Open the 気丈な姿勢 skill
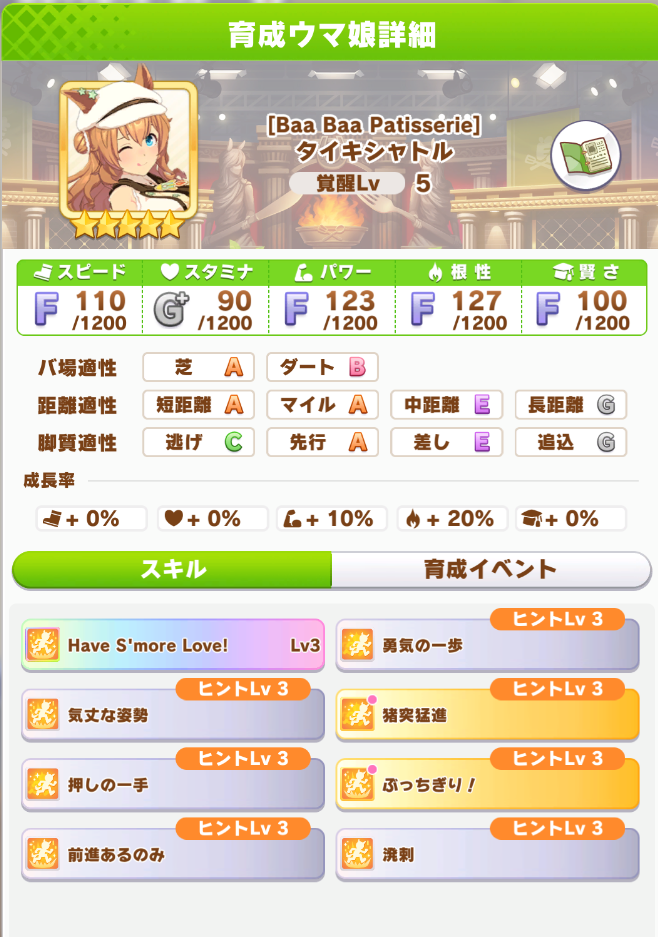The width and height of the screenshot is (658, 937). click(x=172, y=716)
